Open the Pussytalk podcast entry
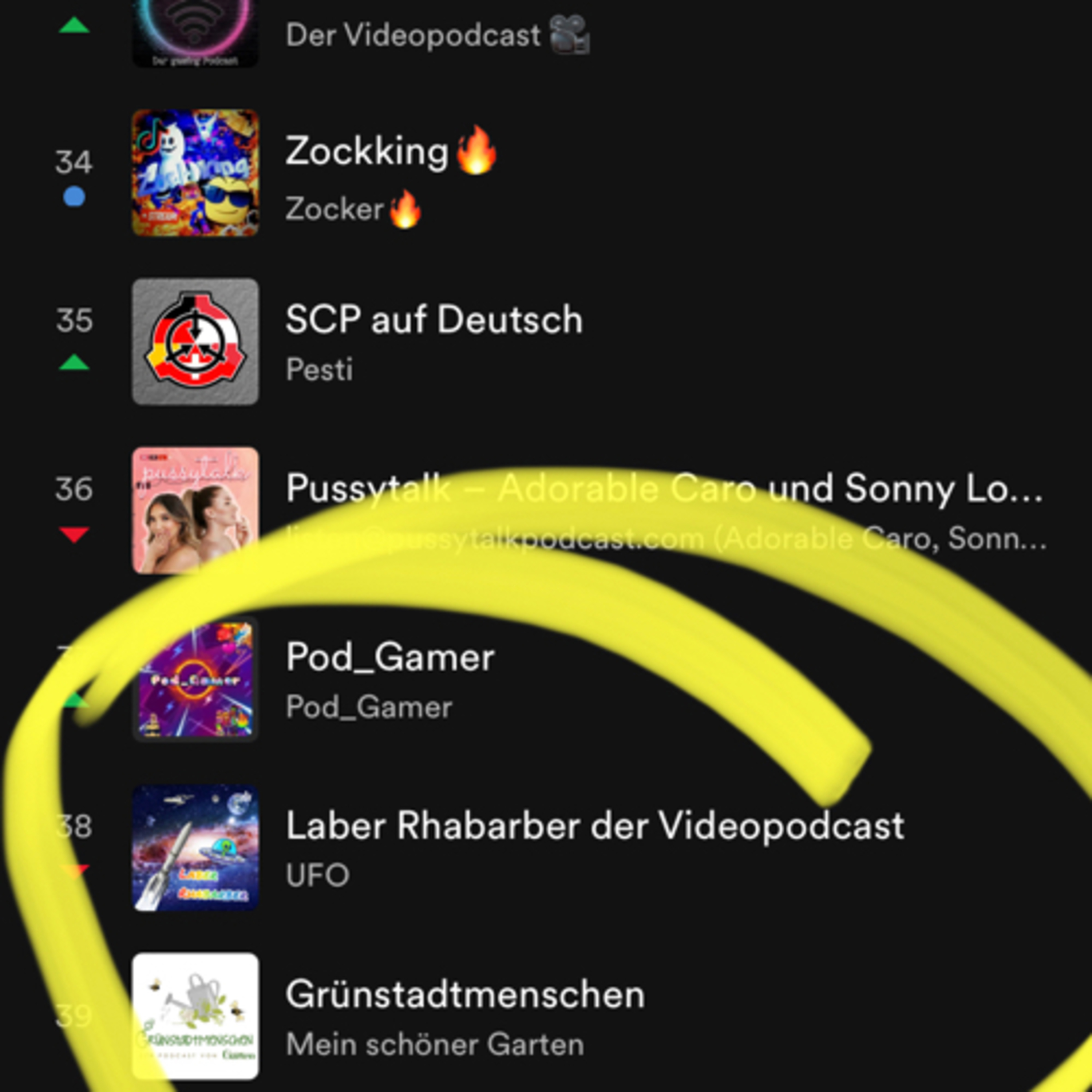Image resolution: width=1092 pixels, height=1092 pixels. point(664,488)
